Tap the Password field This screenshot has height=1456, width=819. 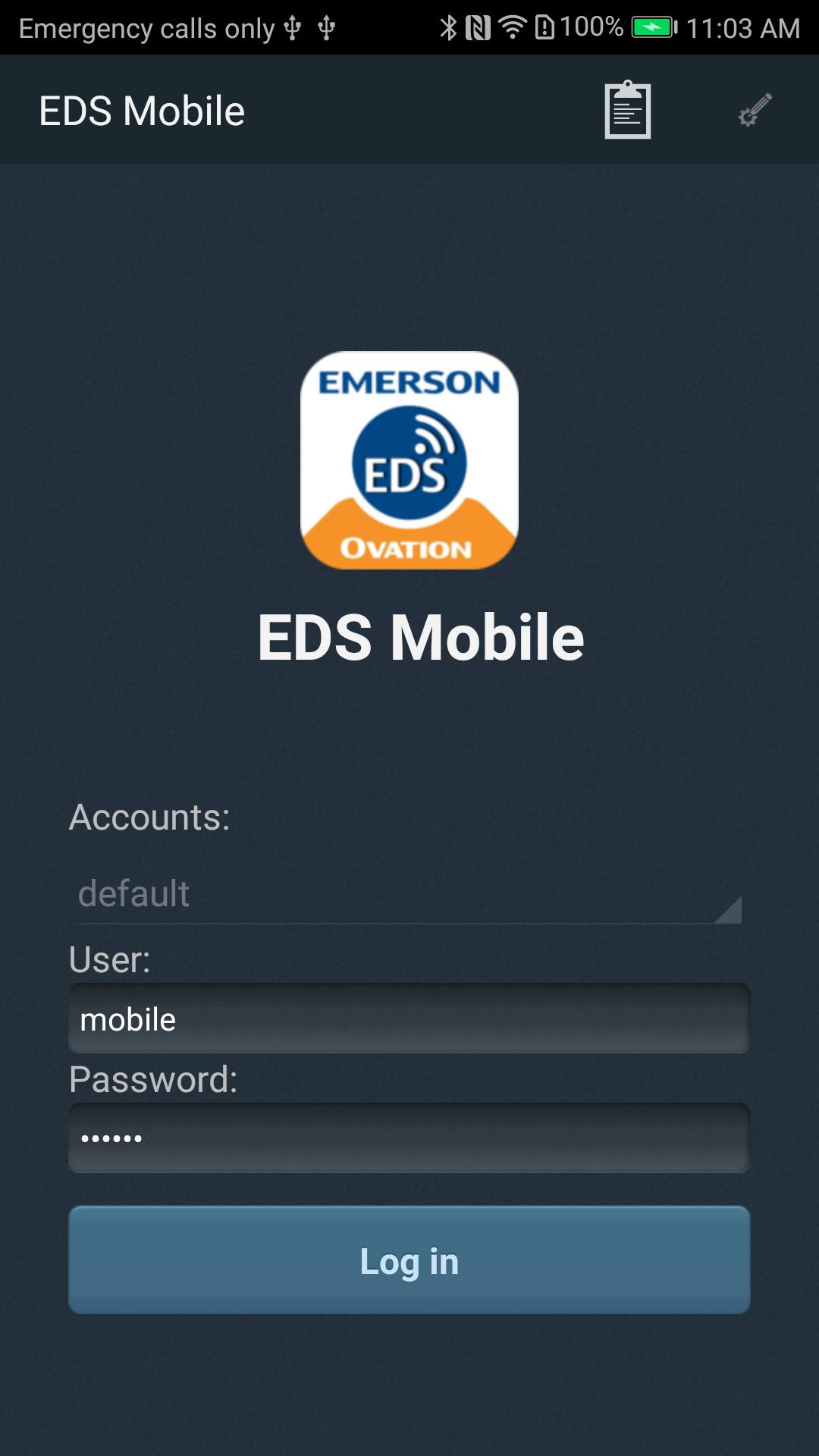[x=409, y=1138]
